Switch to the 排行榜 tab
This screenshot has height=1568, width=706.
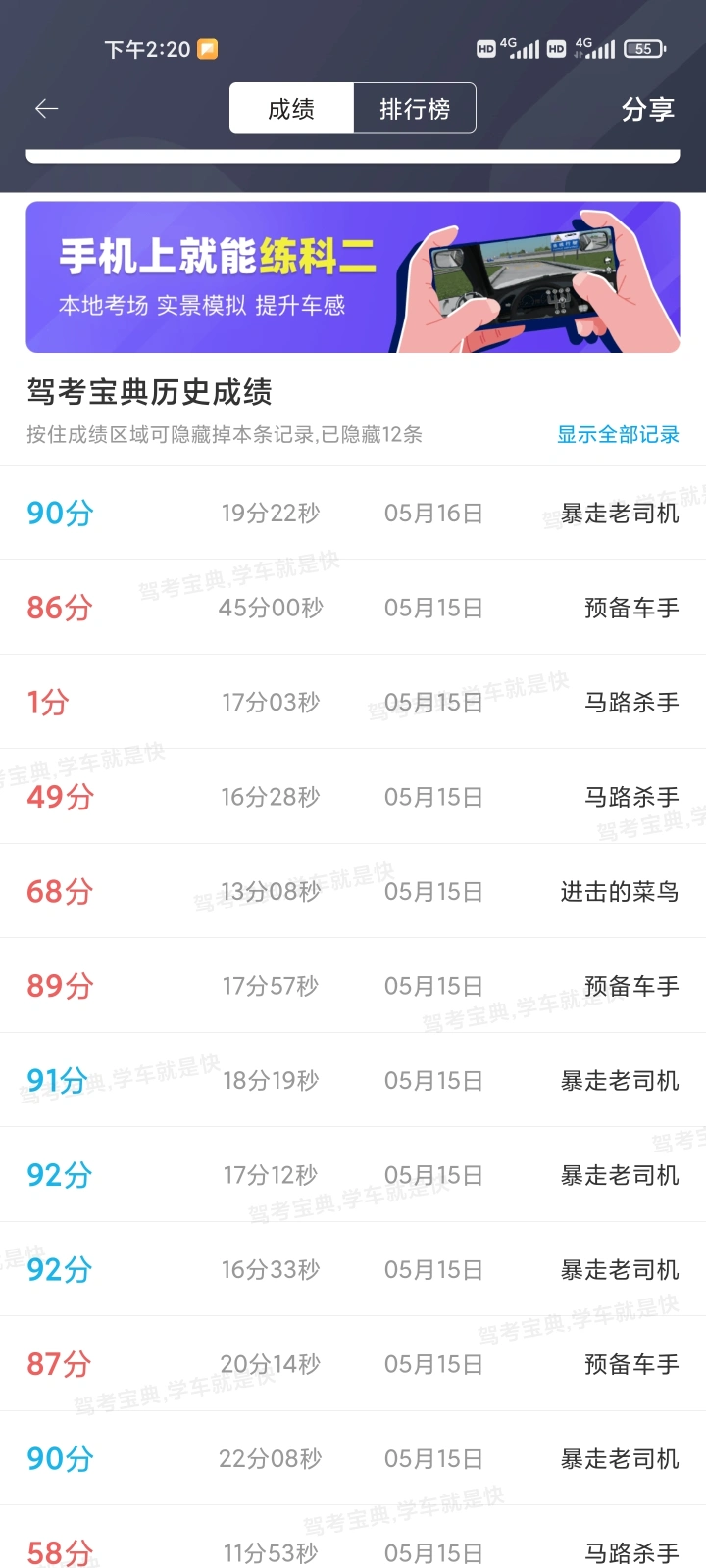click(x=415, y=109)
